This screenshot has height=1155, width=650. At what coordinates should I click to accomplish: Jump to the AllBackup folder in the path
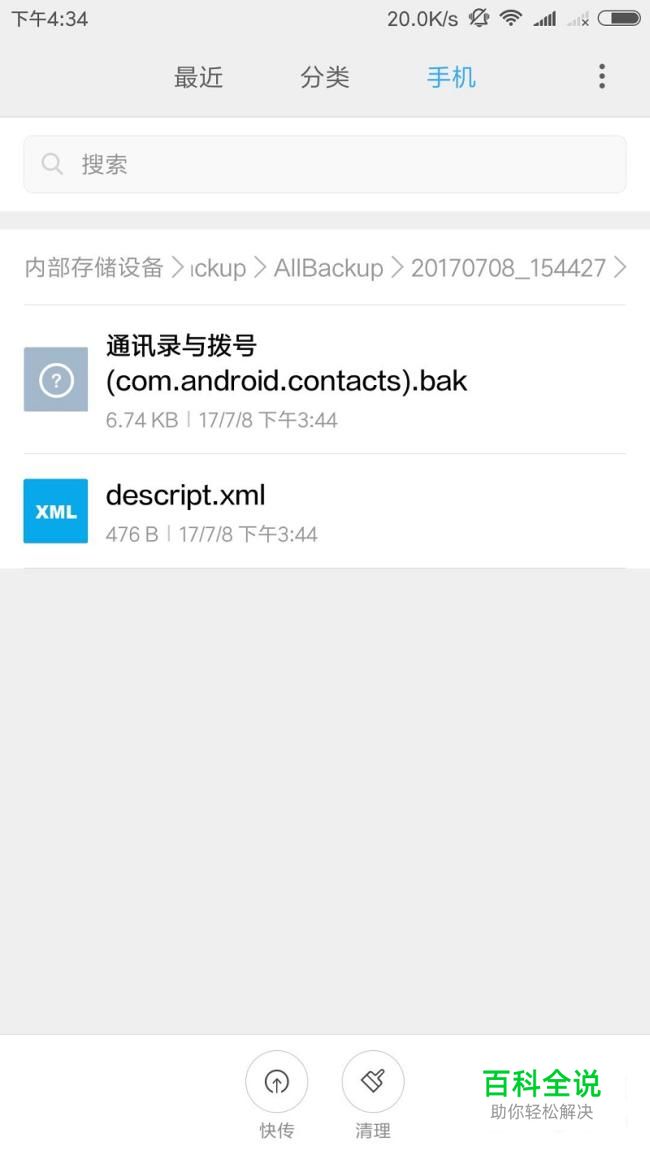point(329,267)
